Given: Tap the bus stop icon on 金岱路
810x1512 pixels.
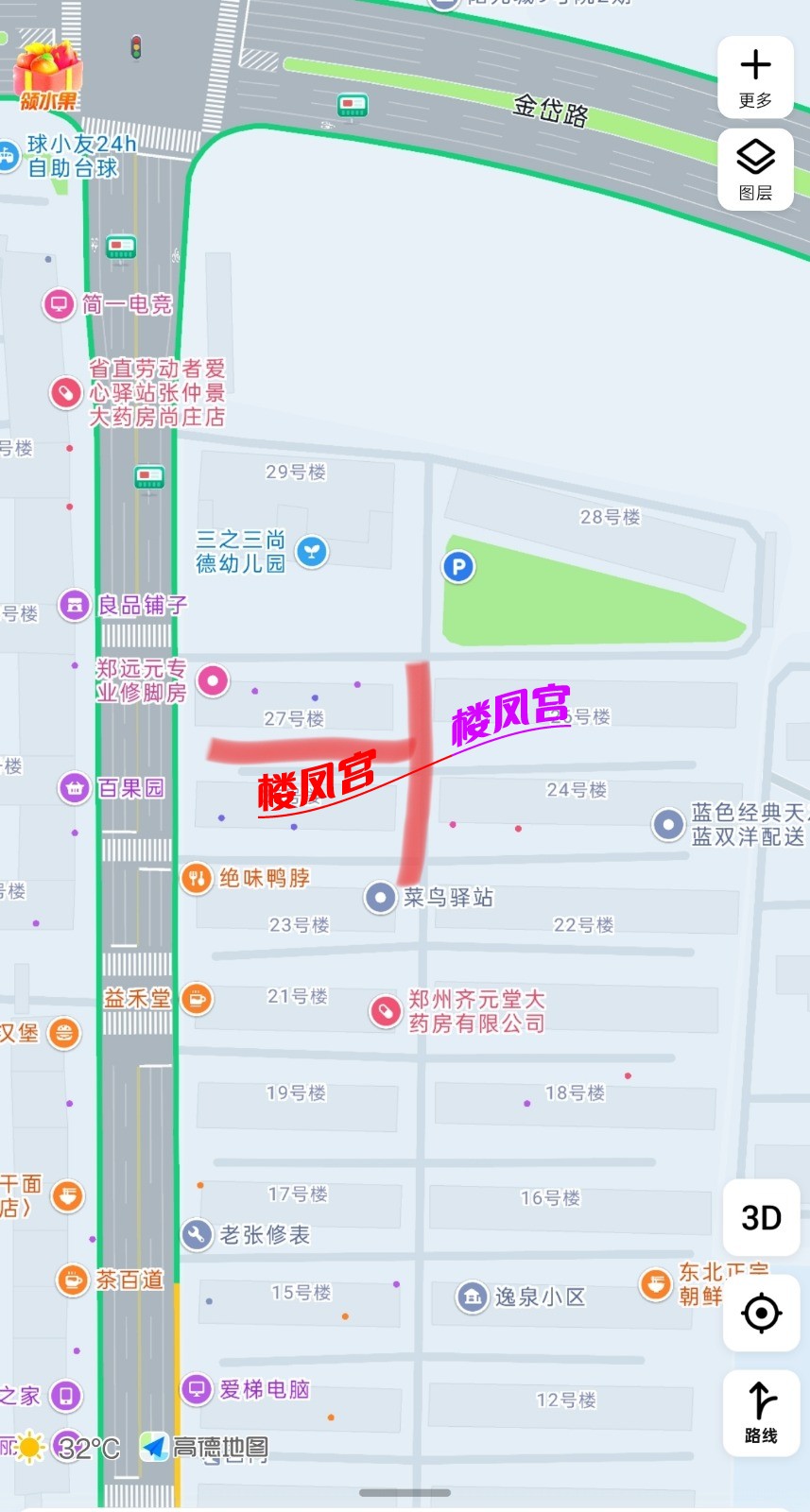Looking at the screenshot, I should [352, 105].
